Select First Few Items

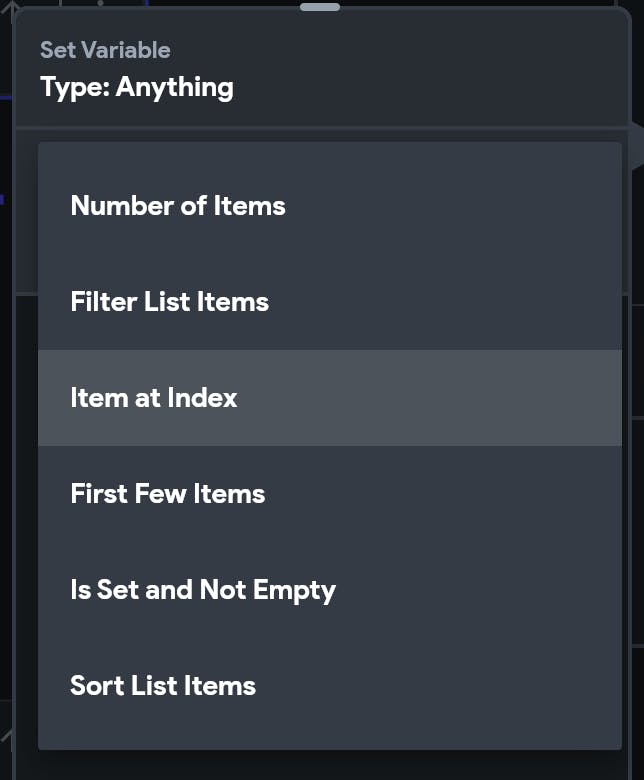(168, 494)
